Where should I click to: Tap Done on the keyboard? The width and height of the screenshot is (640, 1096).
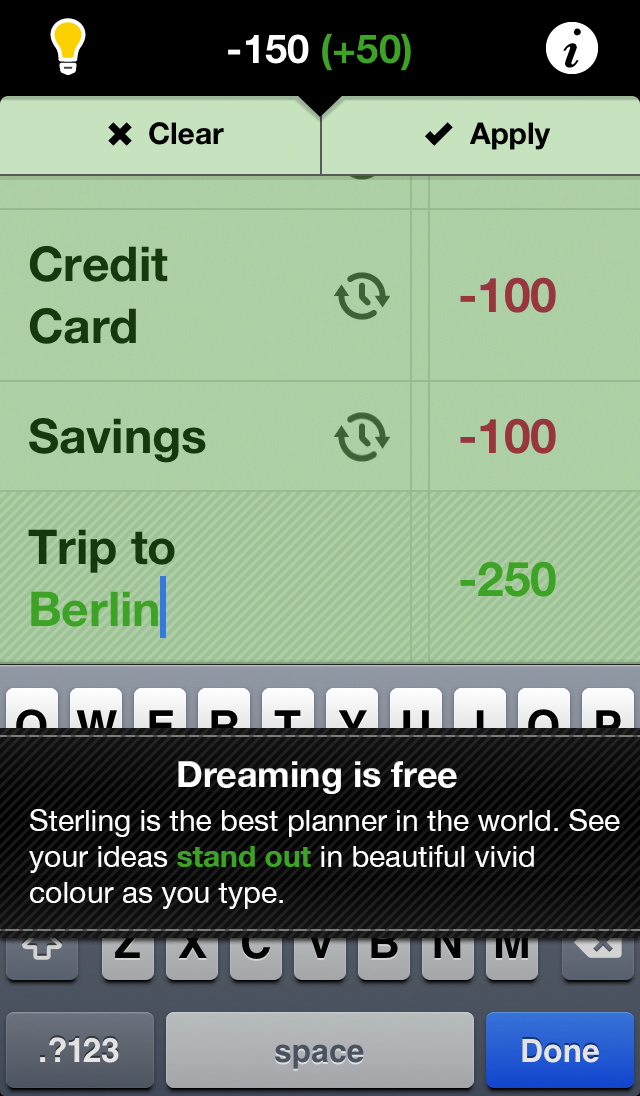click(560, 1049)
